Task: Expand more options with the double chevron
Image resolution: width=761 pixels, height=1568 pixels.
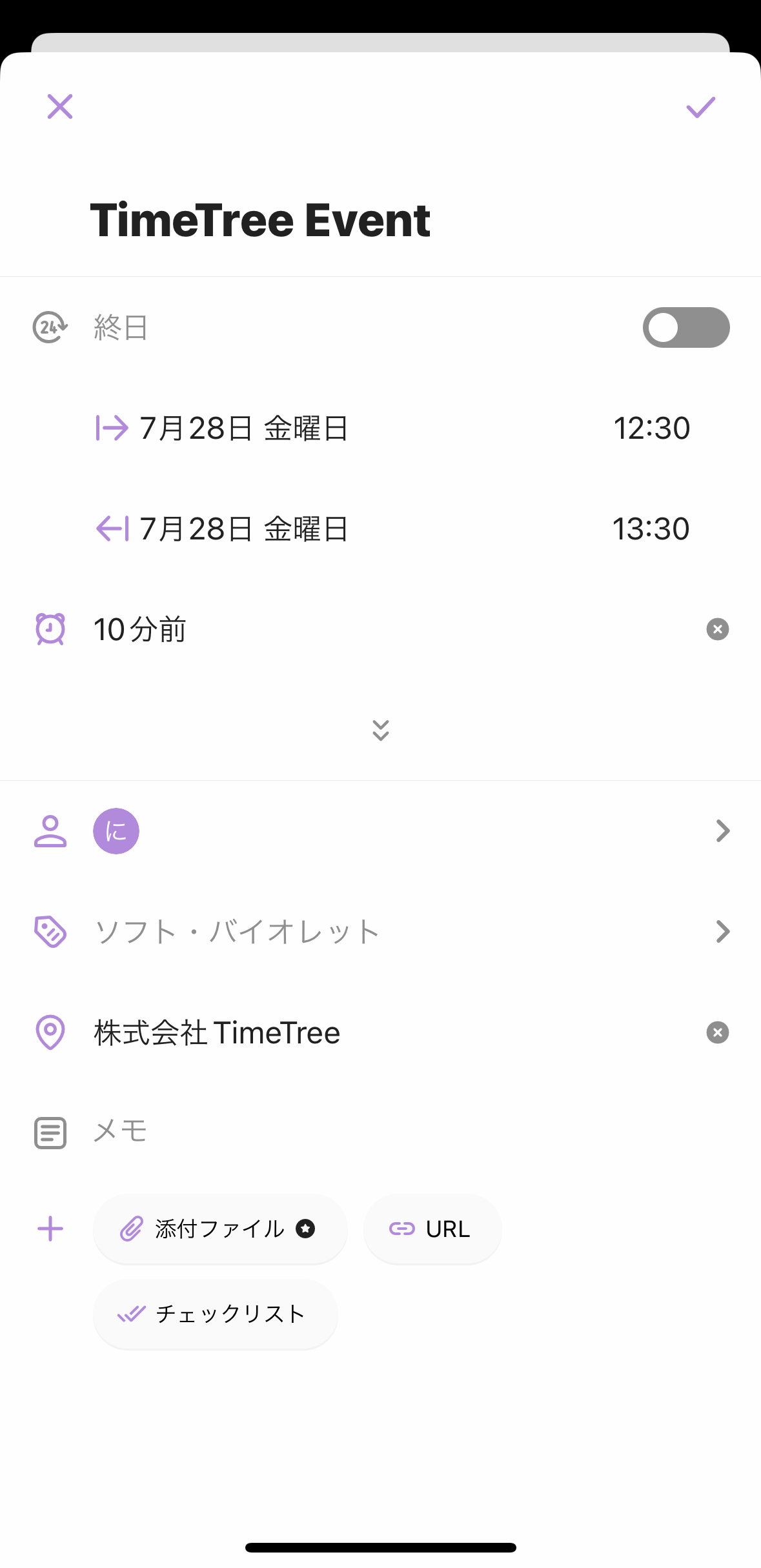Action: 381,730
